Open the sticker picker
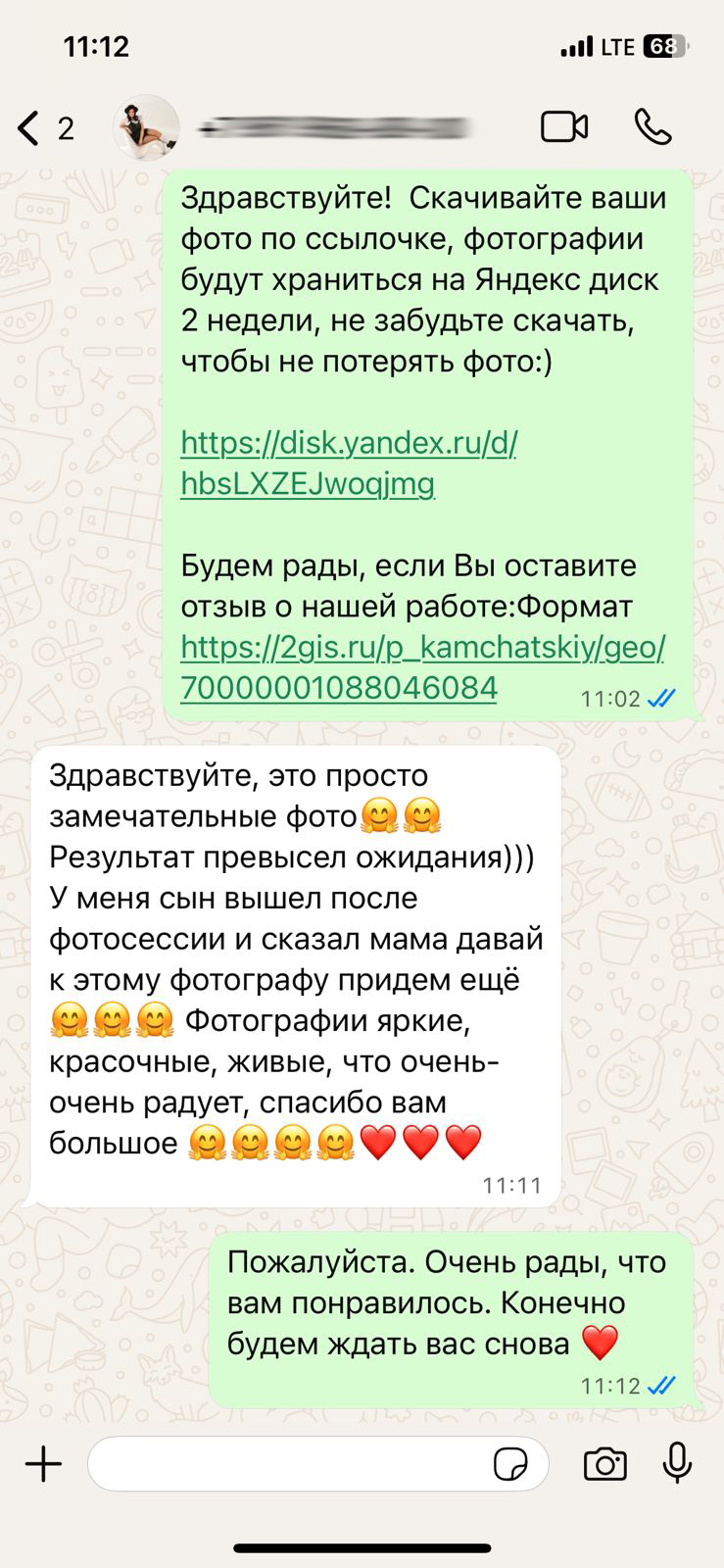This screenshot has width=724, height=1568. pos(510,1465)
